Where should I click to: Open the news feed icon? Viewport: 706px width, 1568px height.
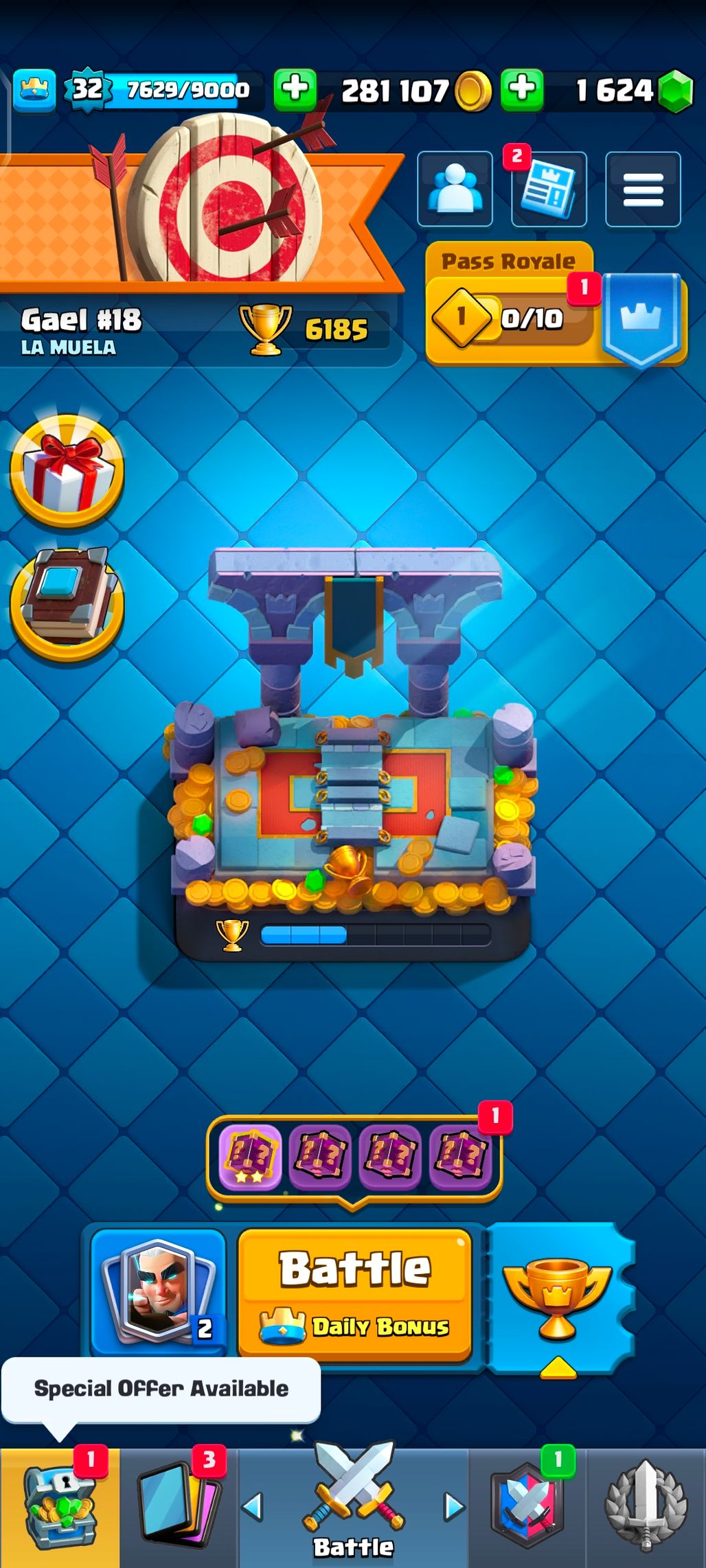[549, 189]
